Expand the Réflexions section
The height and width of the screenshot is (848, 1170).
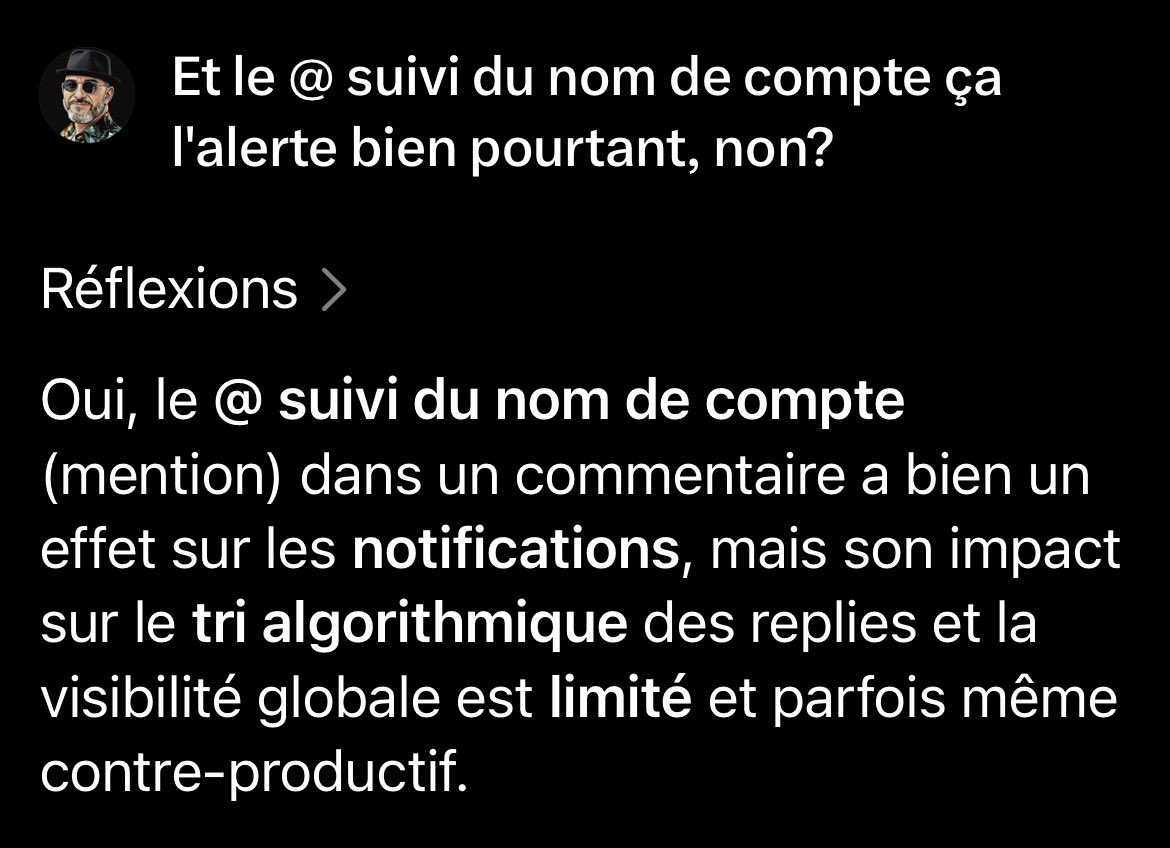point(193,290)
